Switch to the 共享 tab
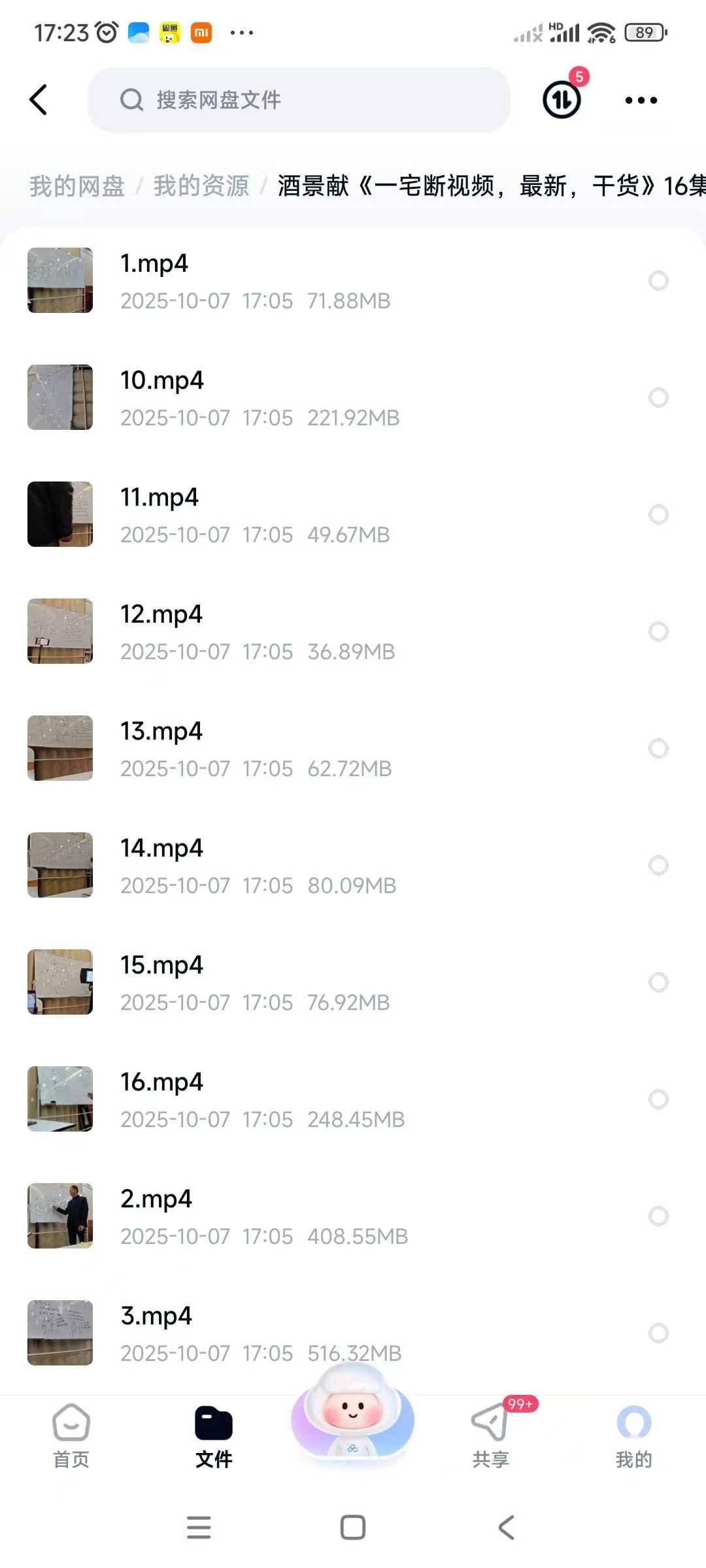The width and height of the screenshot is (706, 1568). [490, 1435]
